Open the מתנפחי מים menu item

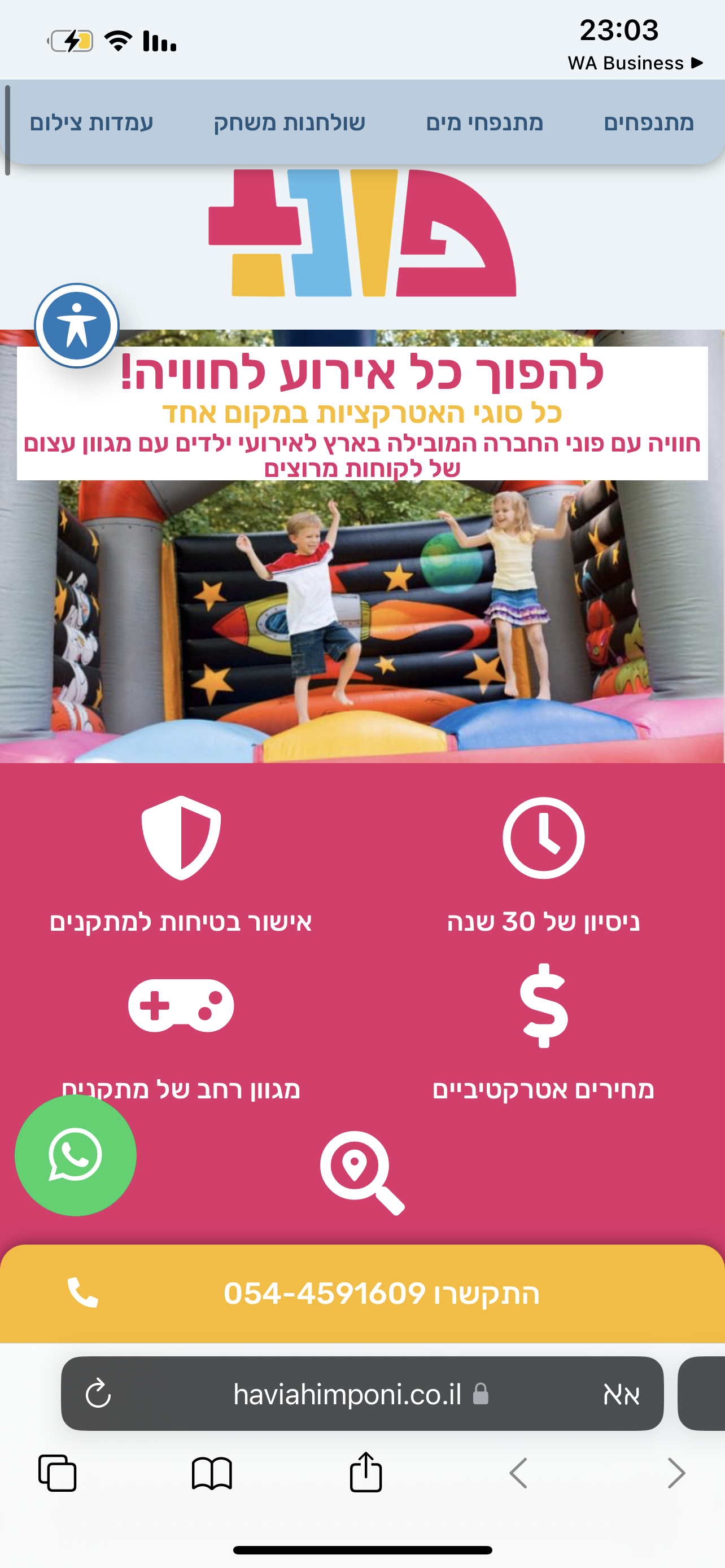(x=484, y=123)
